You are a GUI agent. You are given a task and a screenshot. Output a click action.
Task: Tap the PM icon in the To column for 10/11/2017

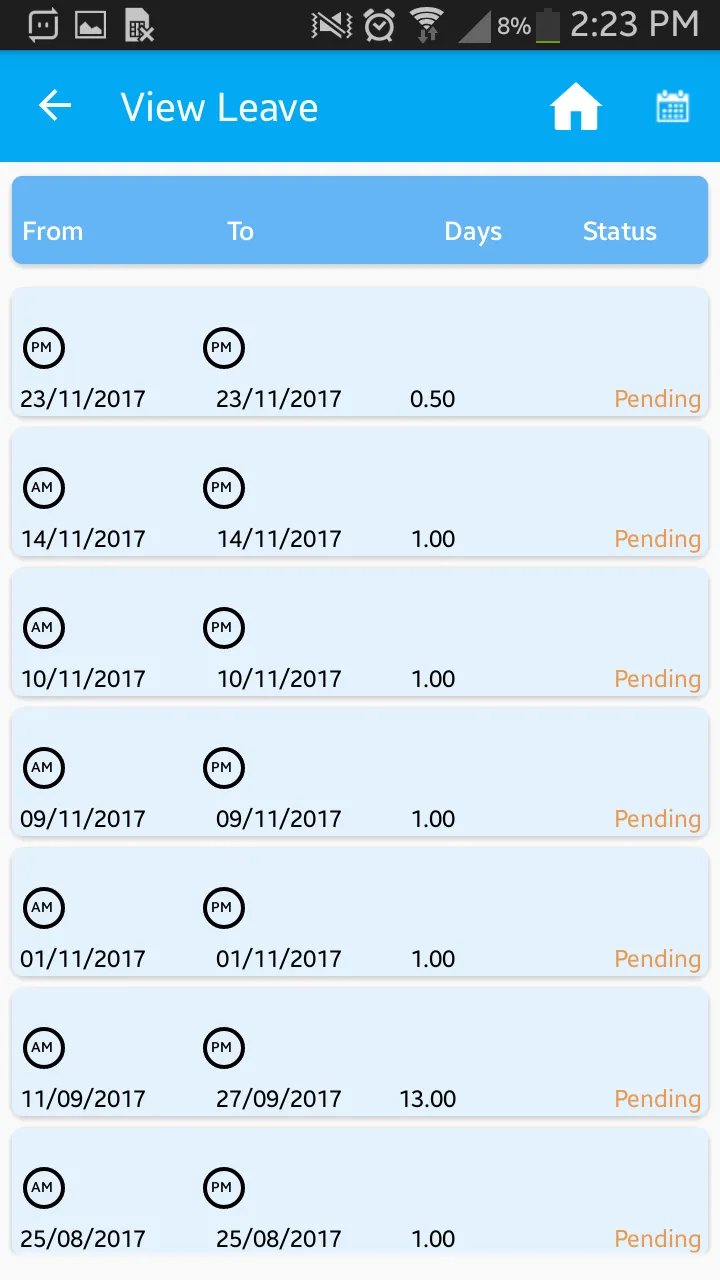(224, 628)
